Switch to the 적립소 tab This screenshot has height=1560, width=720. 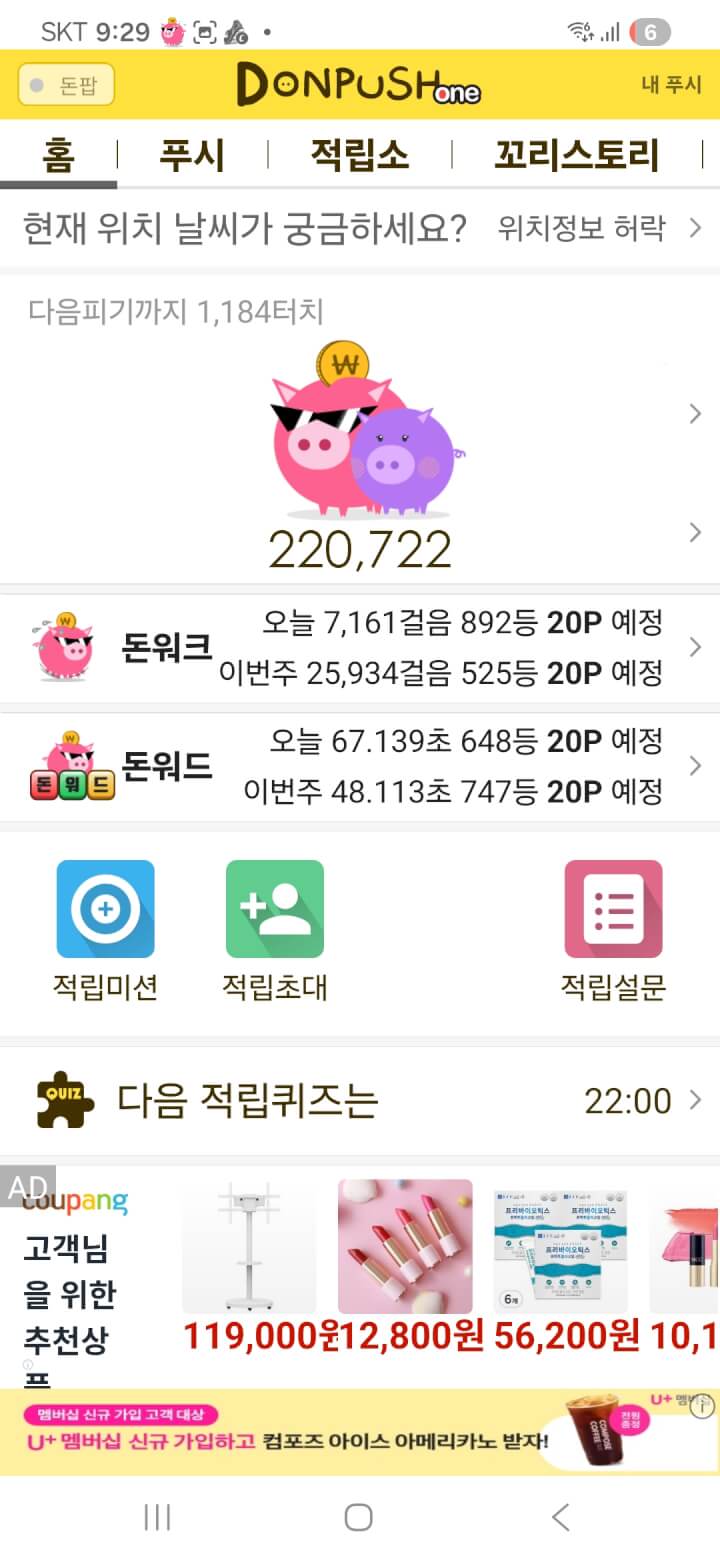tap(359, 156)
